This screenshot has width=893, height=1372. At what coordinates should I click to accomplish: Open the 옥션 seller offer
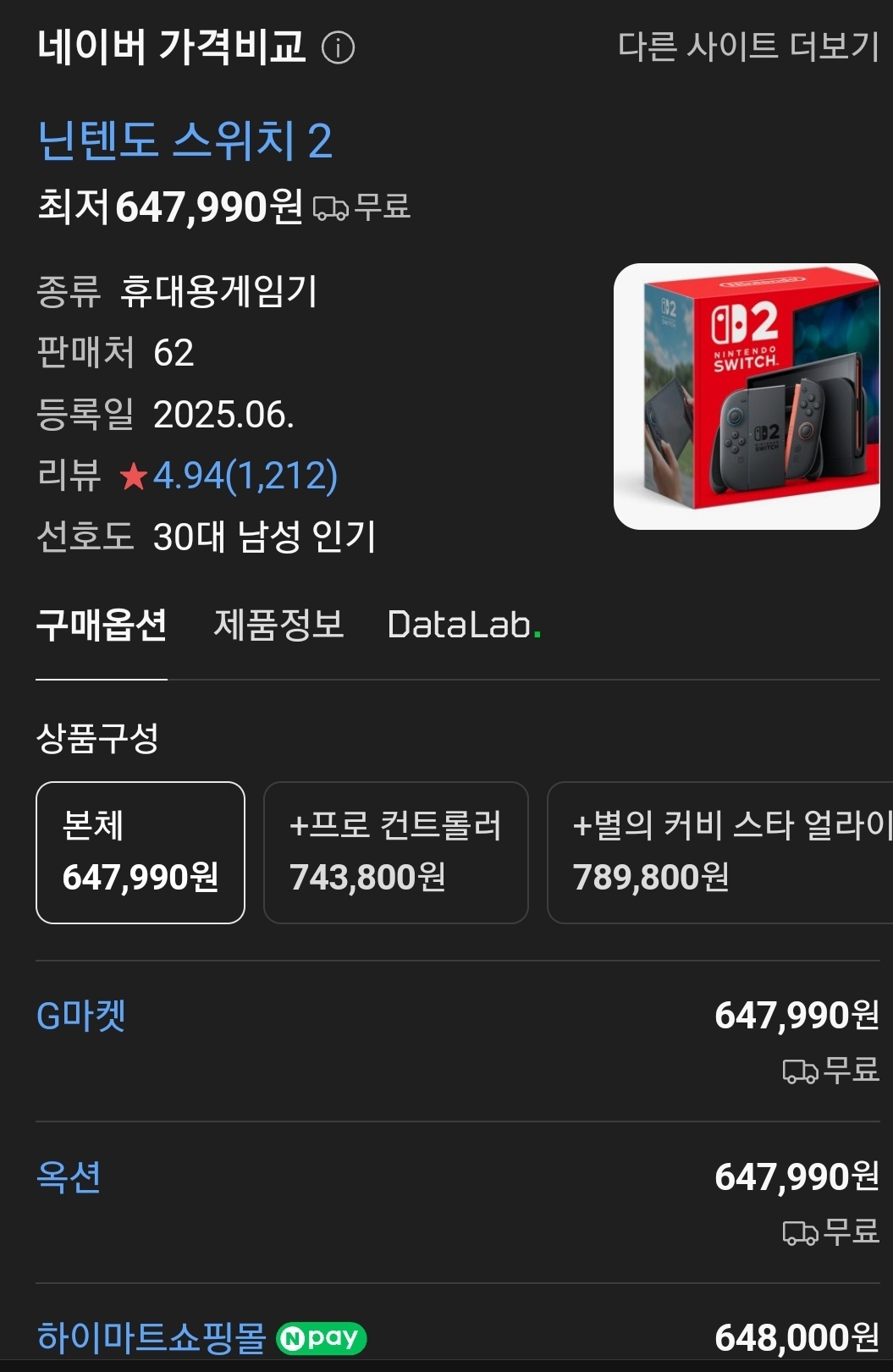[x=69, y=1176]
